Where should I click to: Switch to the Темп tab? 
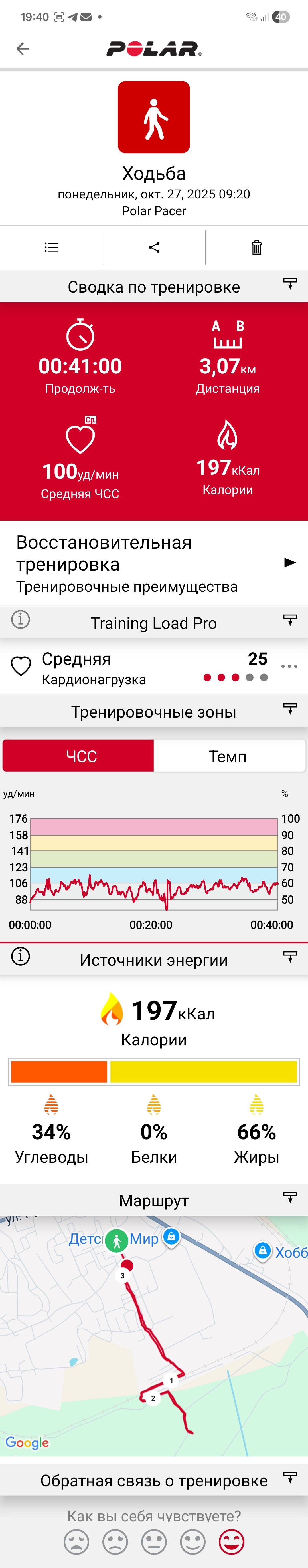tap(230, 755)
